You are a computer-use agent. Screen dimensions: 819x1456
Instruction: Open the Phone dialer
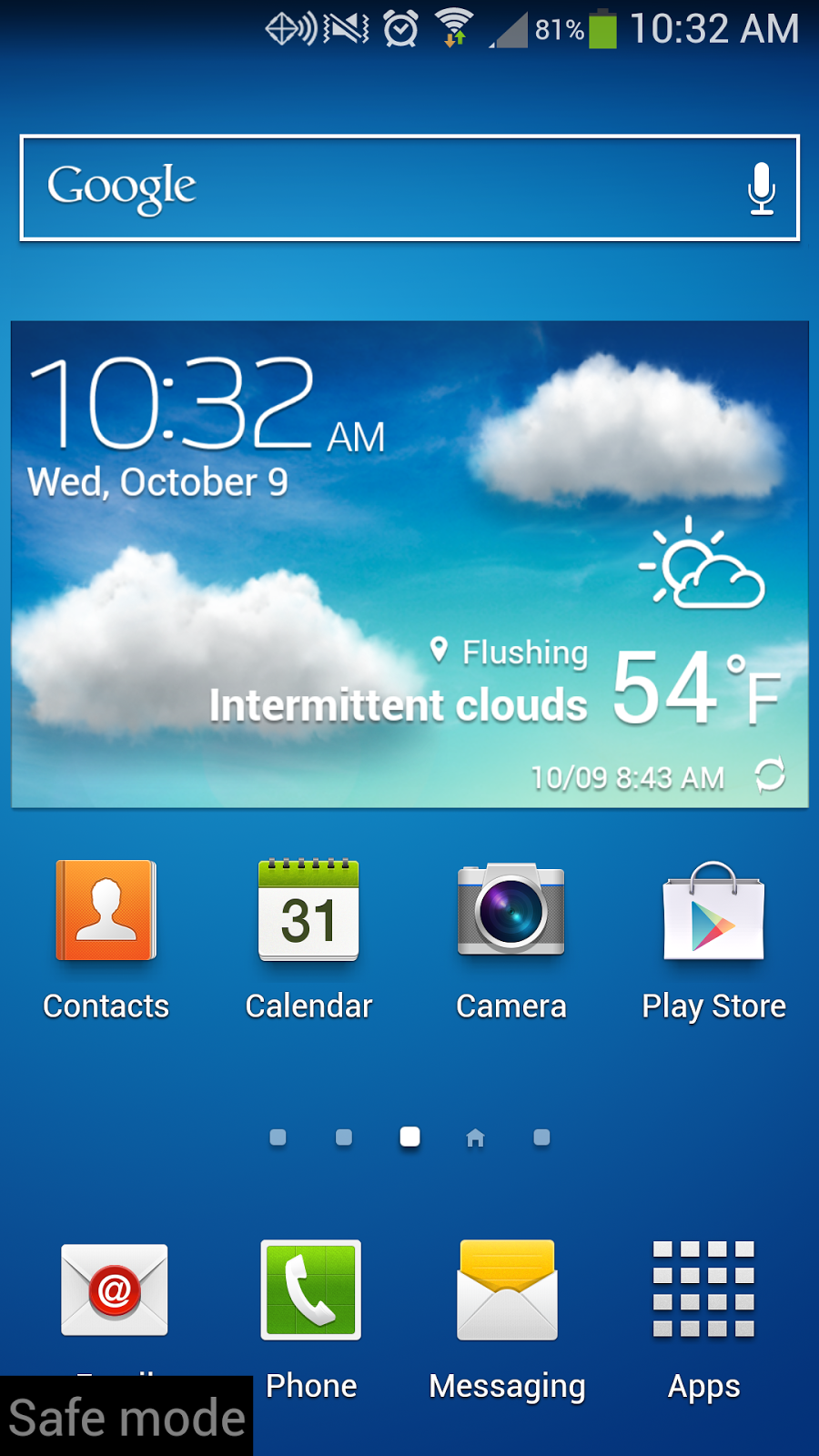pos(311,1290)
